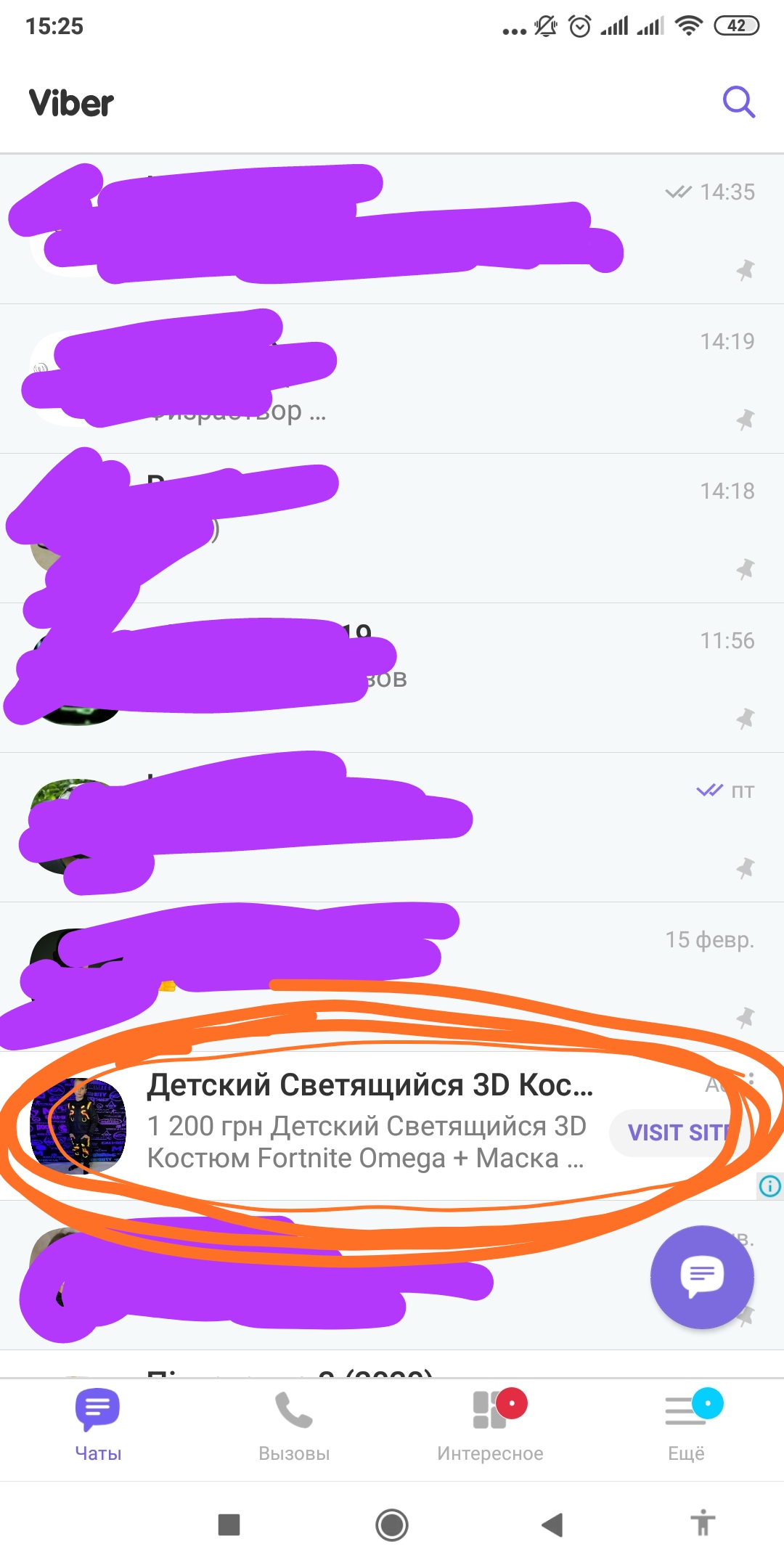Compose a new chat message
The height and width of the screenshot is (1568, 784).
(702, 1277)
